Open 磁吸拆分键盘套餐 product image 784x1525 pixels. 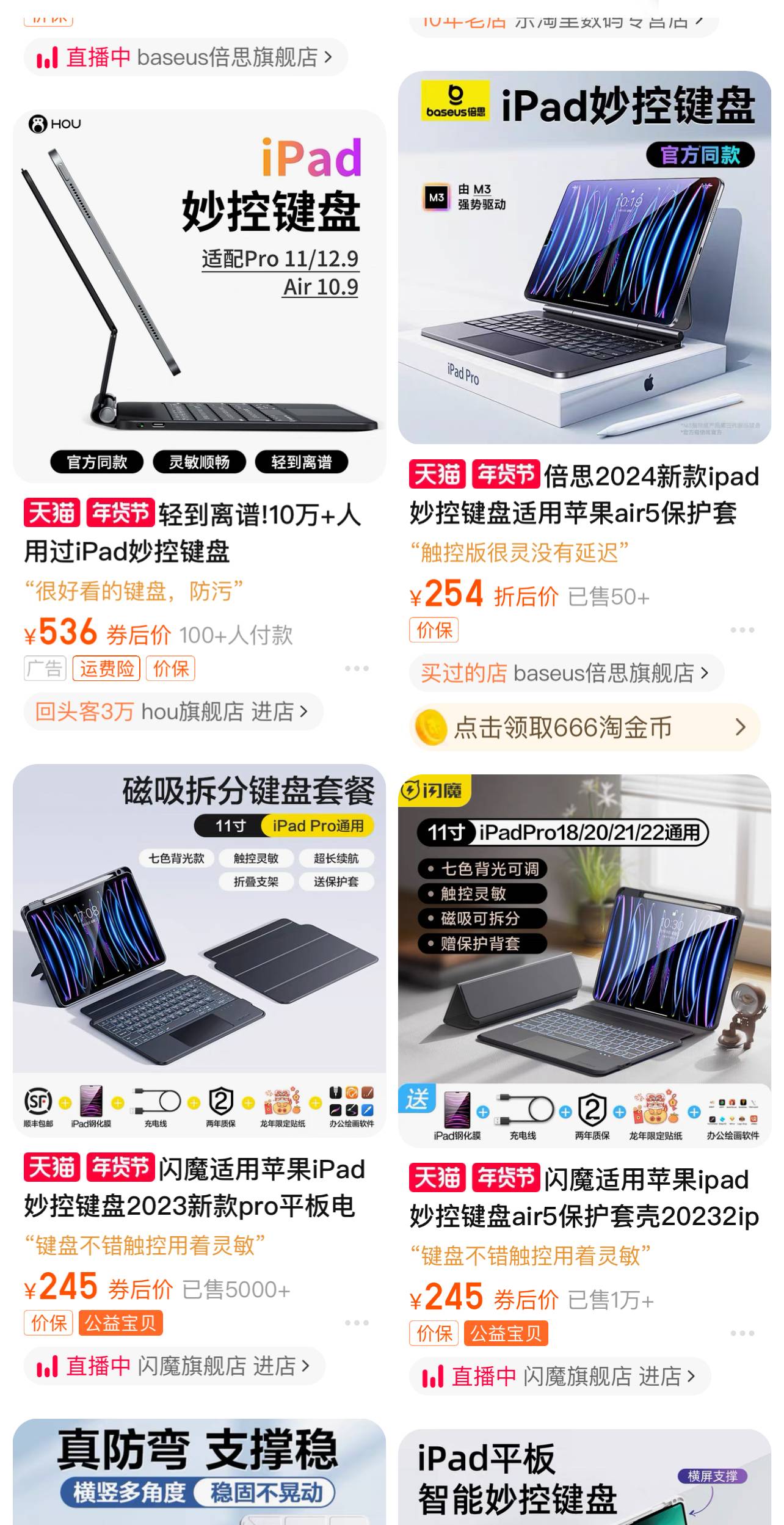click(x=199, y=950)
